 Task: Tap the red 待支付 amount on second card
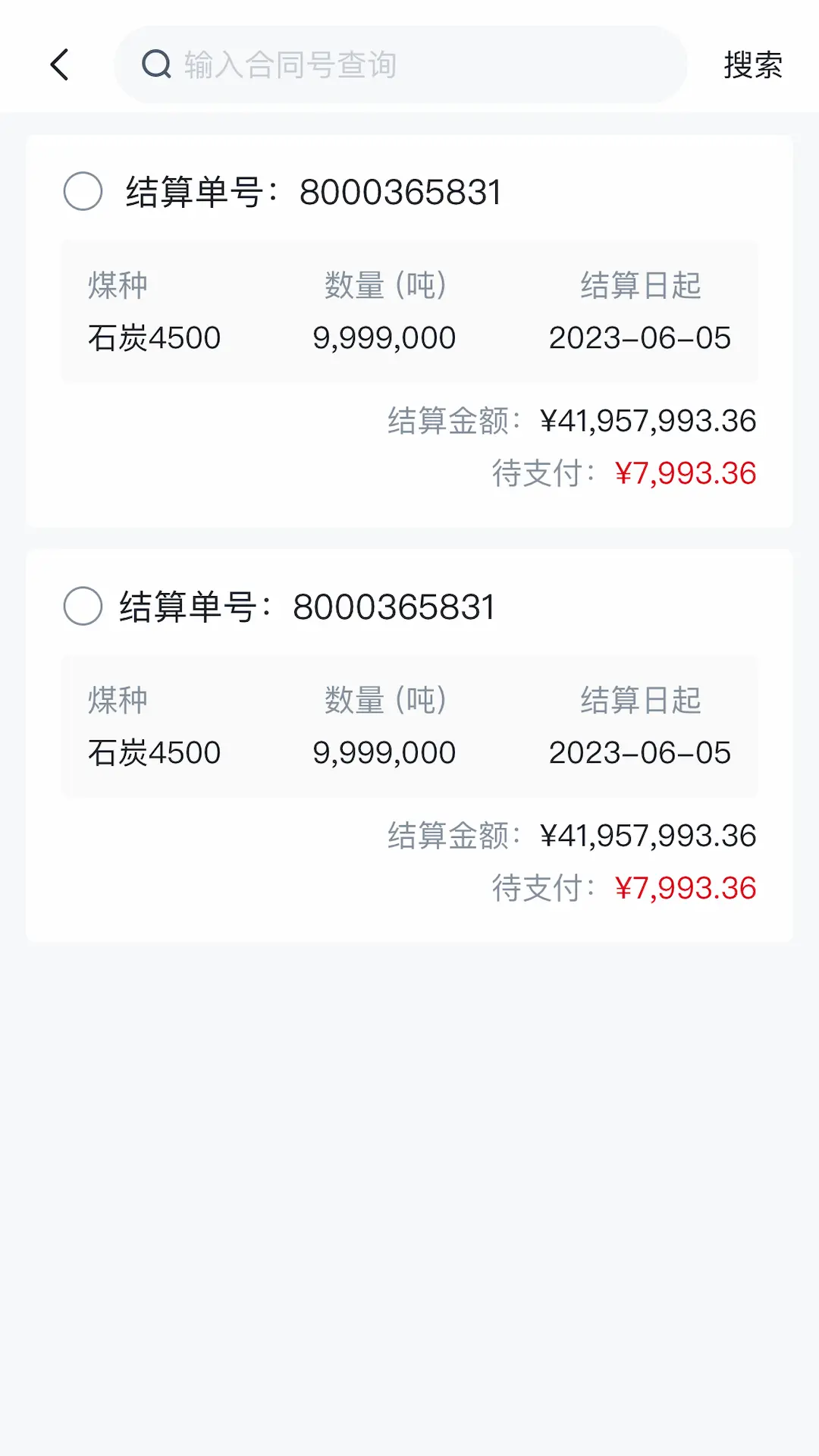685,886
